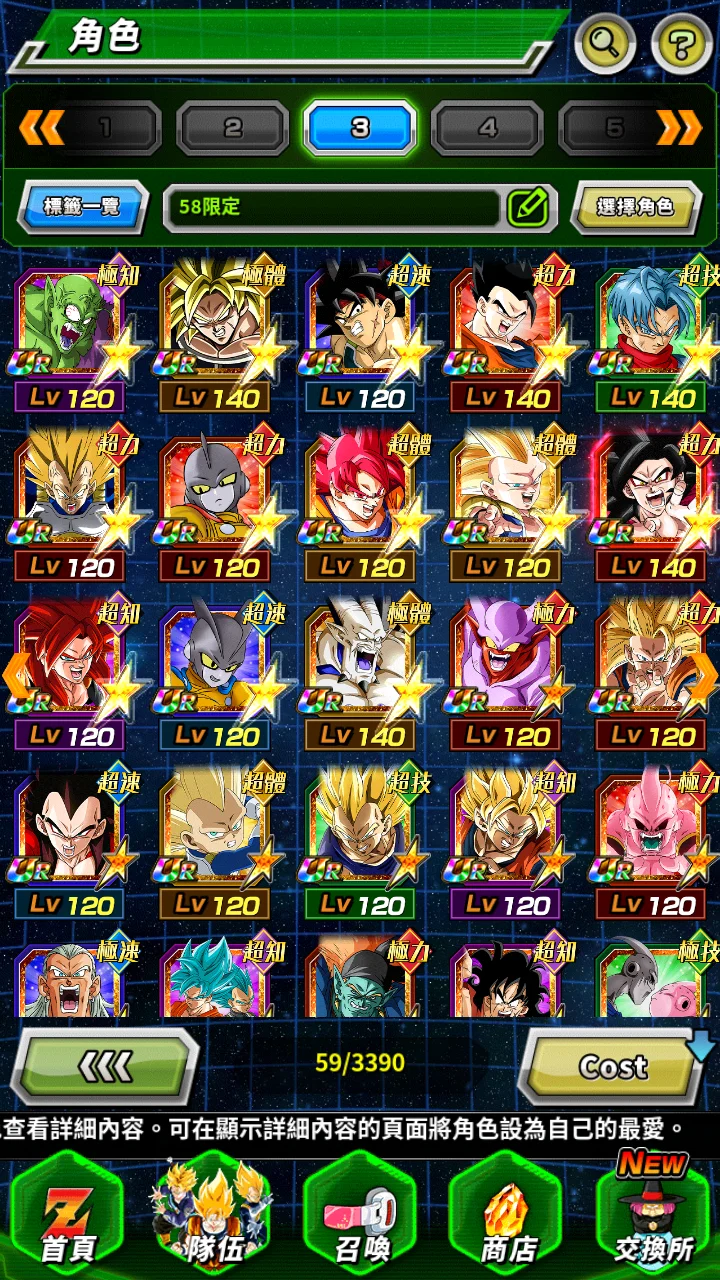This screenshot has width=720, height=1280.
Task: Switch to page tab 2
Action: [232, 127]
